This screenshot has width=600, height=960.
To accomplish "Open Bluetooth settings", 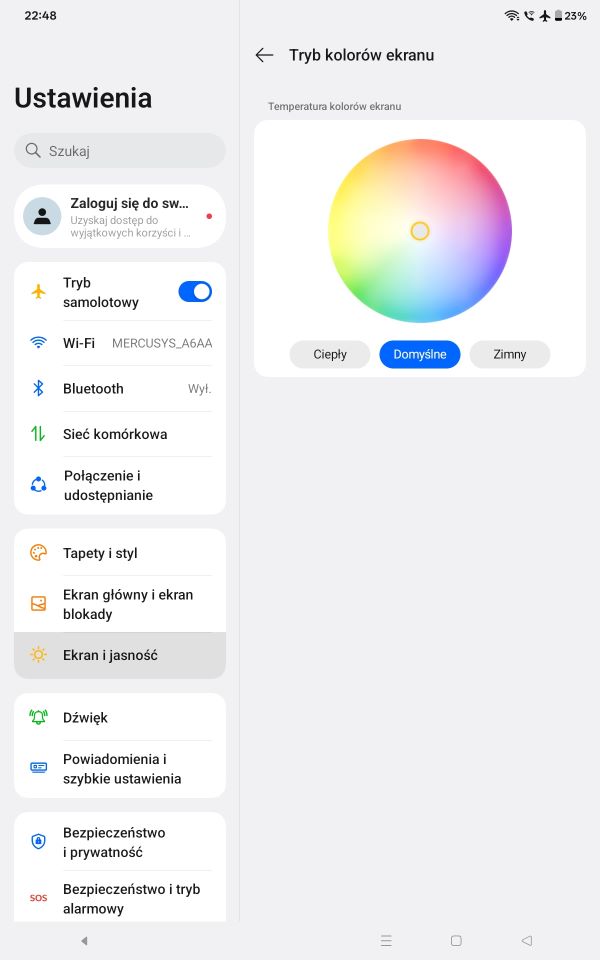I will click(120, 389).
